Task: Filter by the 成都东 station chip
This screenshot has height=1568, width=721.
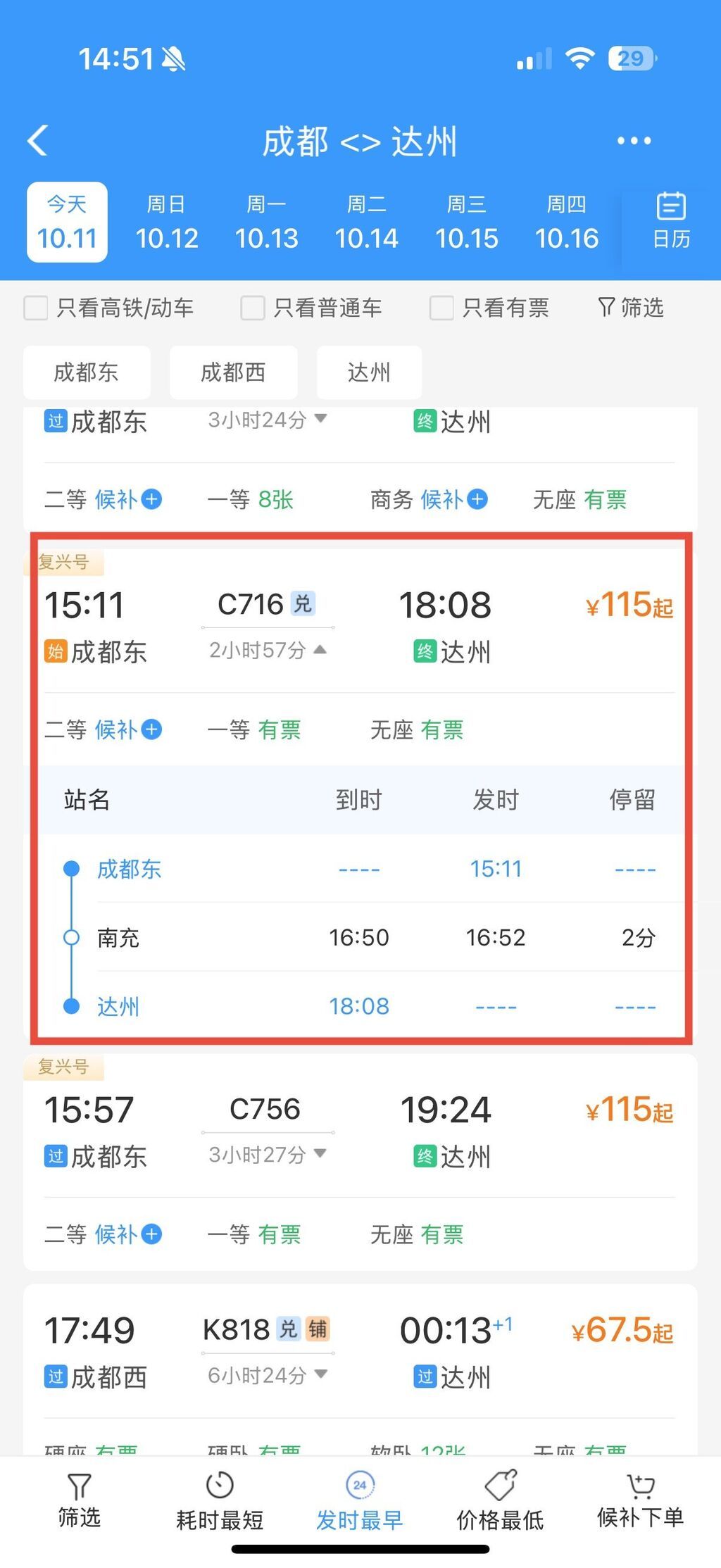Action: click(x=87, y=372)
